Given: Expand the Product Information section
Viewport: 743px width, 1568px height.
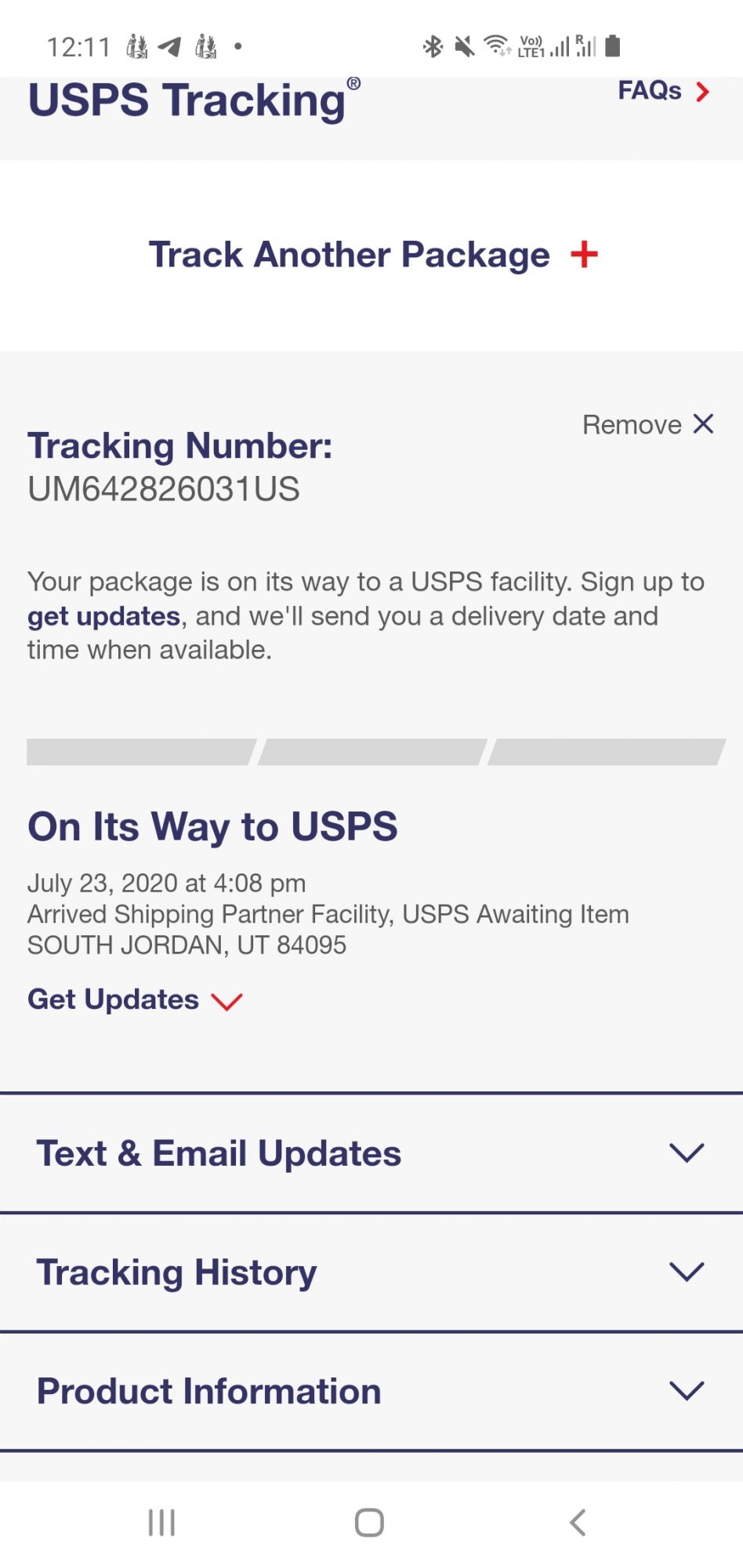Looking at the screenshot, I should [x=371, y=1391].
